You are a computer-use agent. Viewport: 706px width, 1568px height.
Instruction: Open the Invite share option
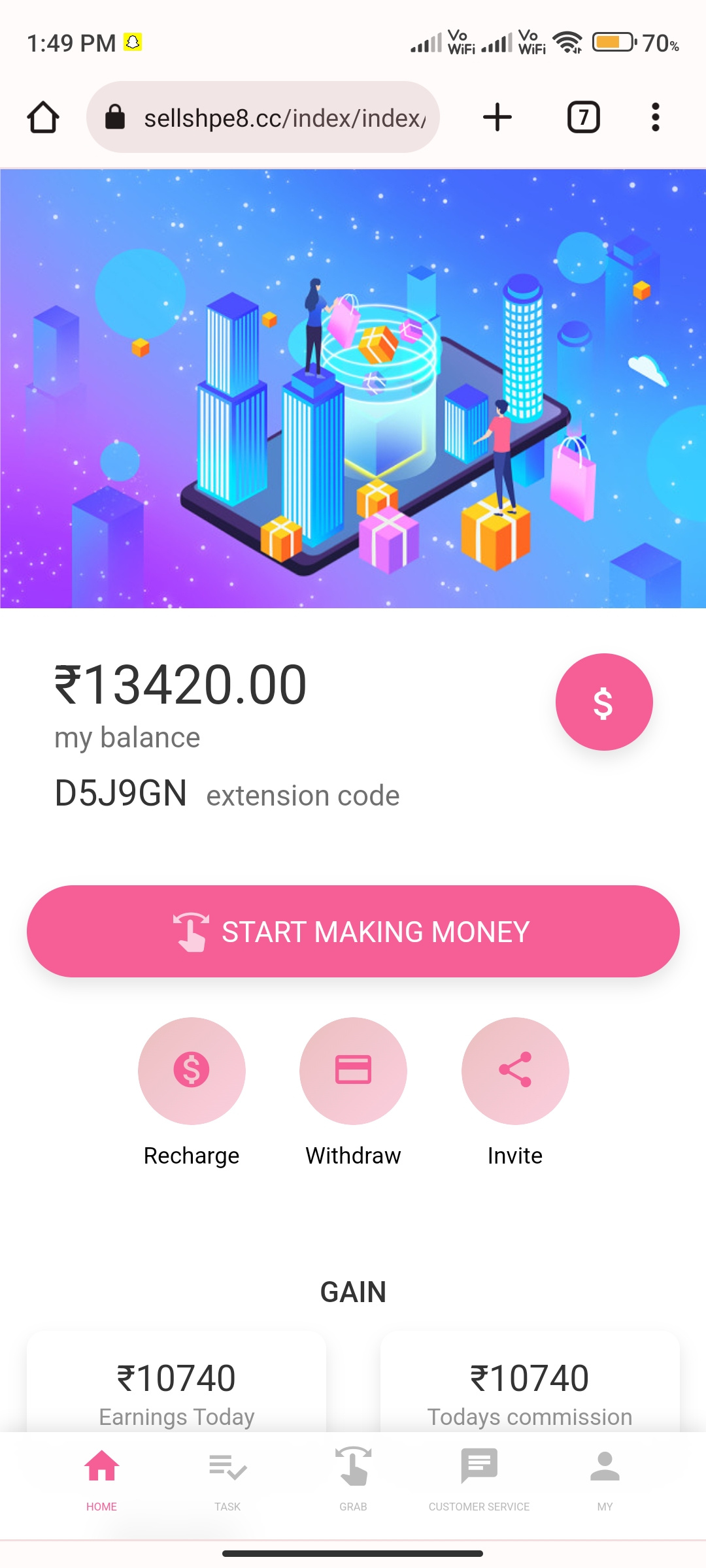click(515, 1092)
